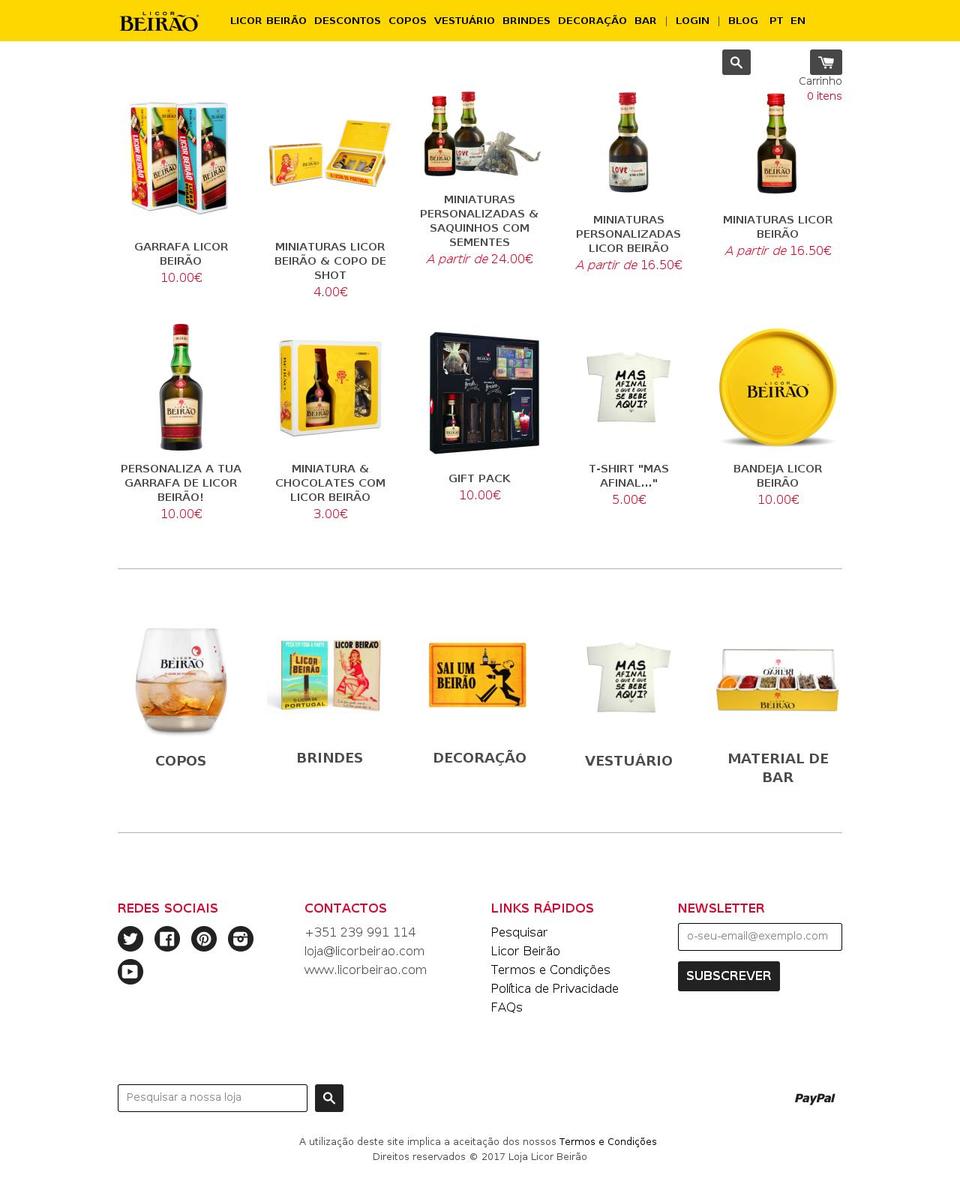
Task: Click the newsletter email input field
Action: coord(759,936)
